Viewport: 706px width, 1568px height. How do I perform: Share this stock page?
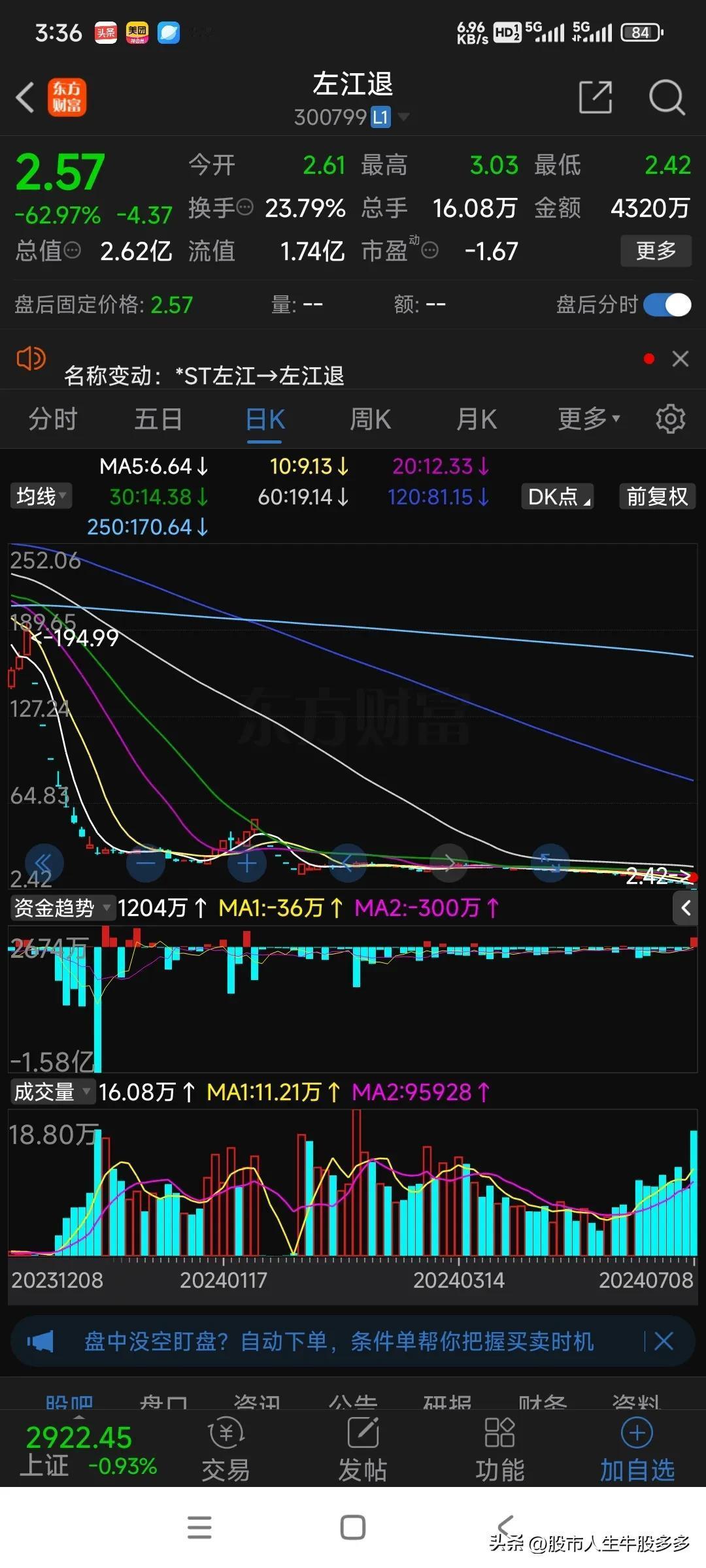(596, 98)
